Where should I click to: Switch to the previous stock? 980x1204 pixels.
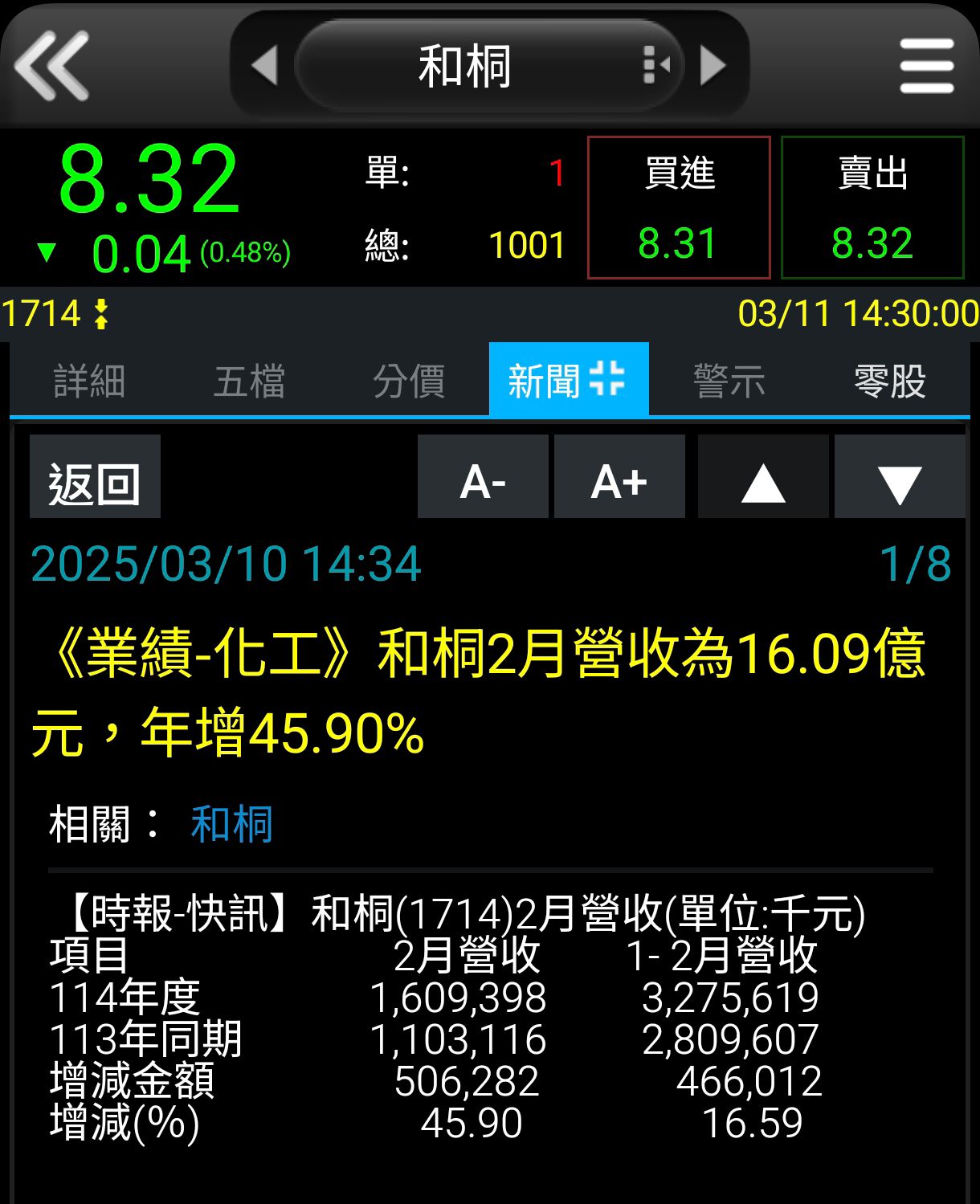click(x=265, y=66)
